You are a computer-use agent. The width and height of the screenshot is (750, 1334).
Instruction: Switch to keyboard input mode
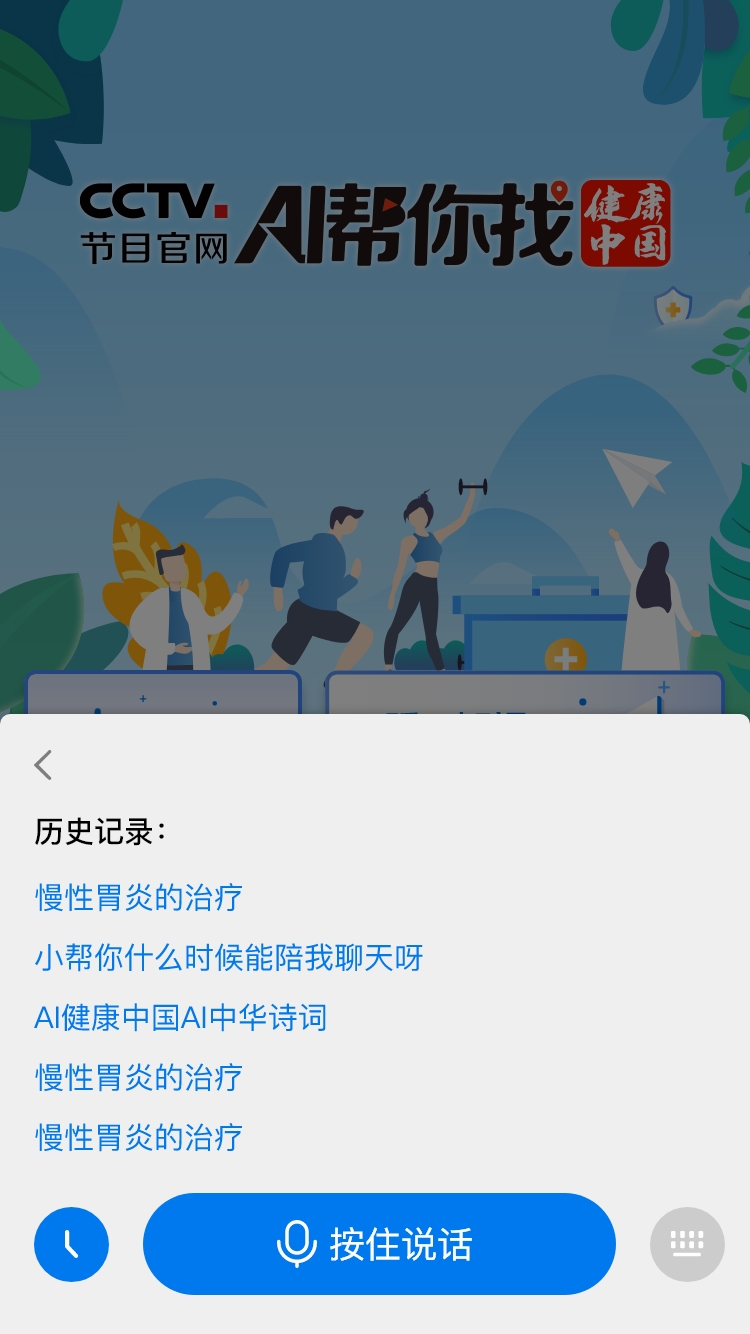(687, 1244)
